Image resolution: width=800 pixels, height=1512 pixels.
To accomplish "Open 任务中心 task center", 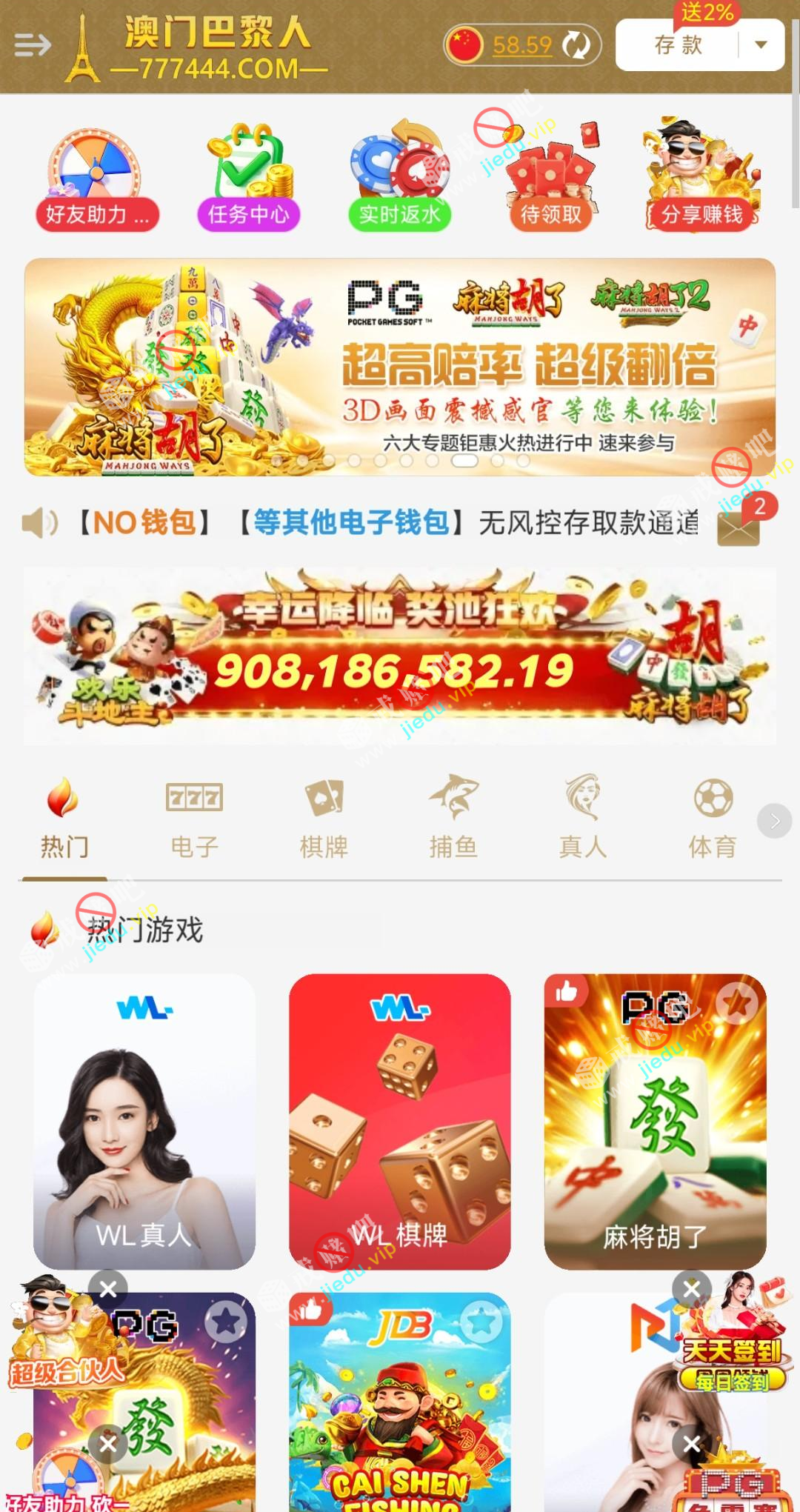I will [x=249, y=179].
